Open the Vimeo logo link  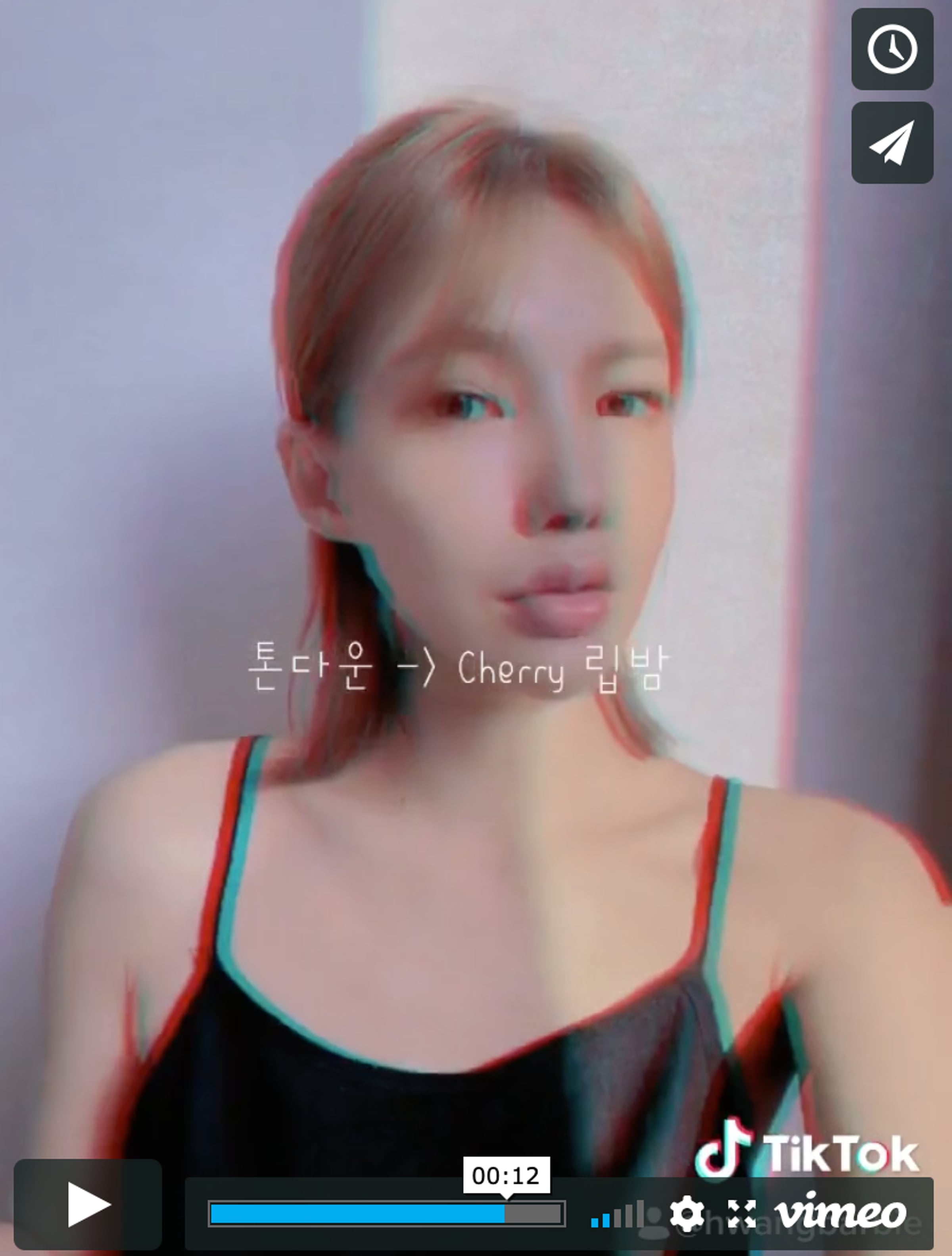coord(841,1214)
